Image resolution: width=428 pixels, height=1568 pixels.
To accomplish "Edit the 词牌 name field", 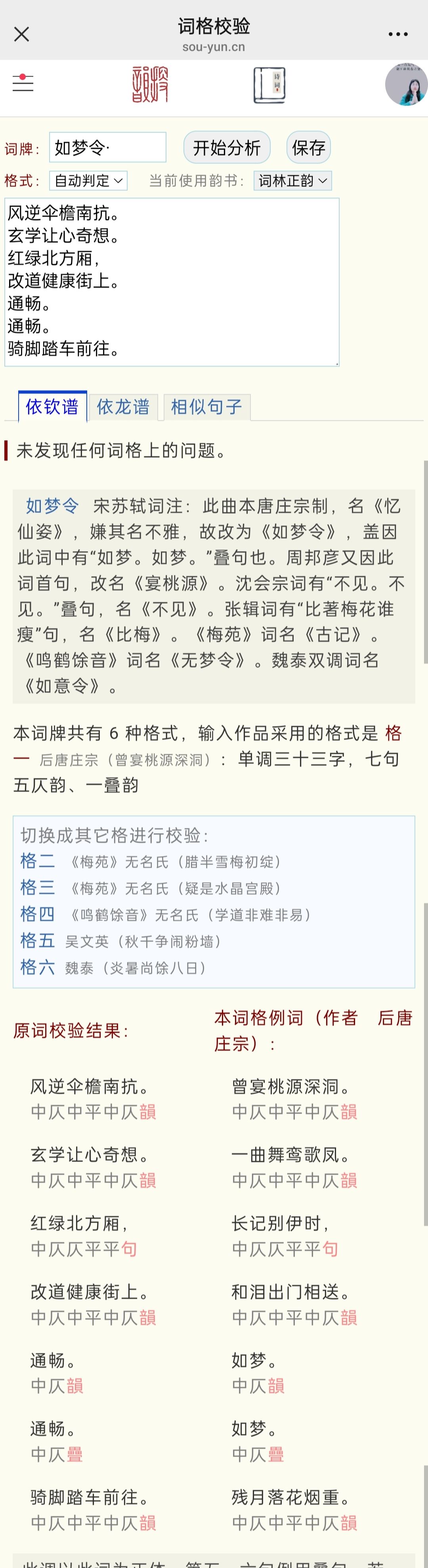I will point(107,147).
